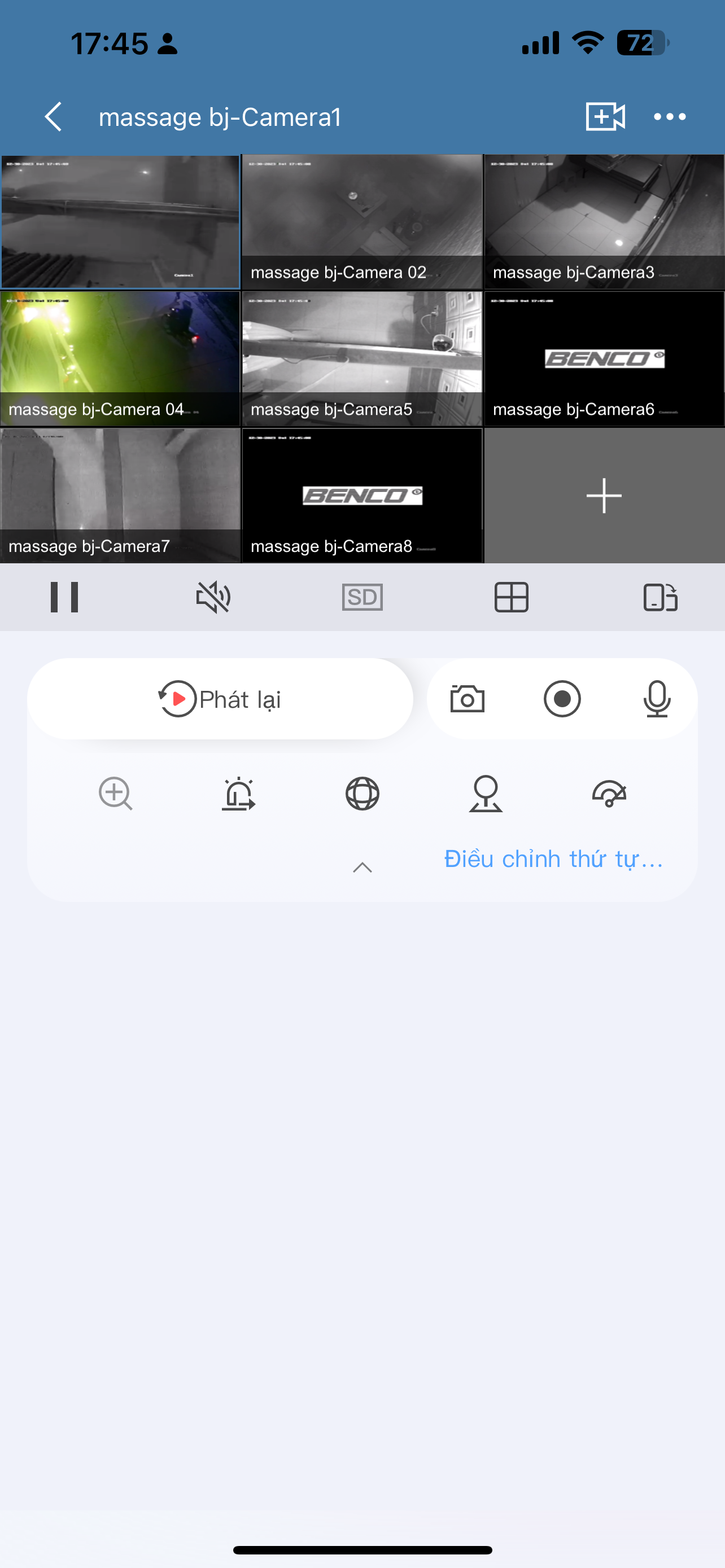Open the massage bj-Camera 04 feed
This screenshot has width=725, height=1568.
click(x=120, y=358)
